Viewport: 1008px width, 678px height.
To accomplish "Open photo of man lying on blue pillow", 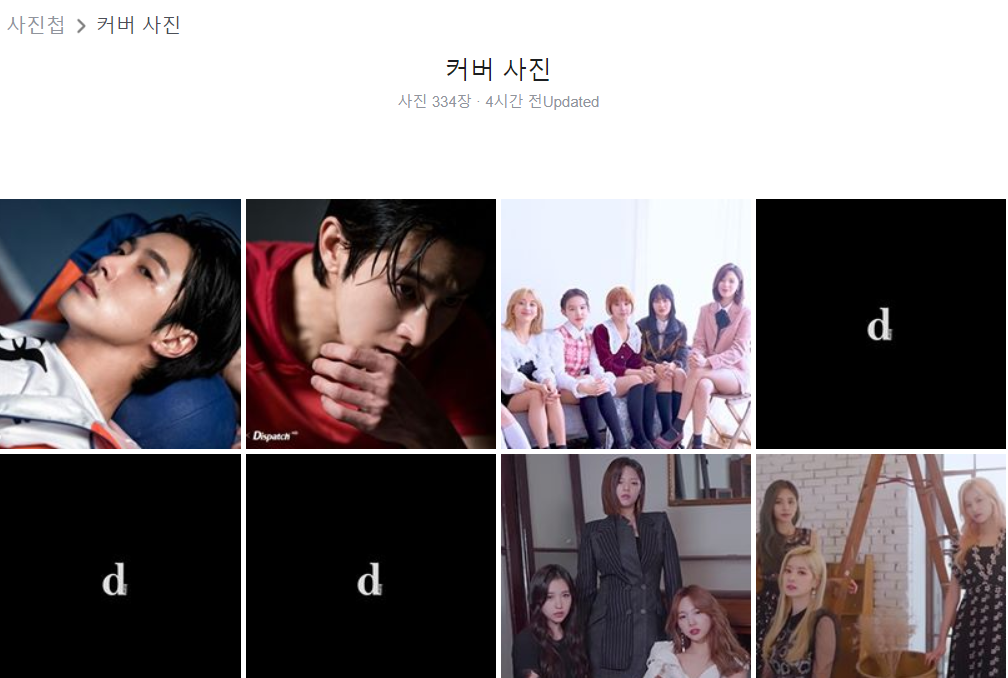I will click(x=120, y=323).
